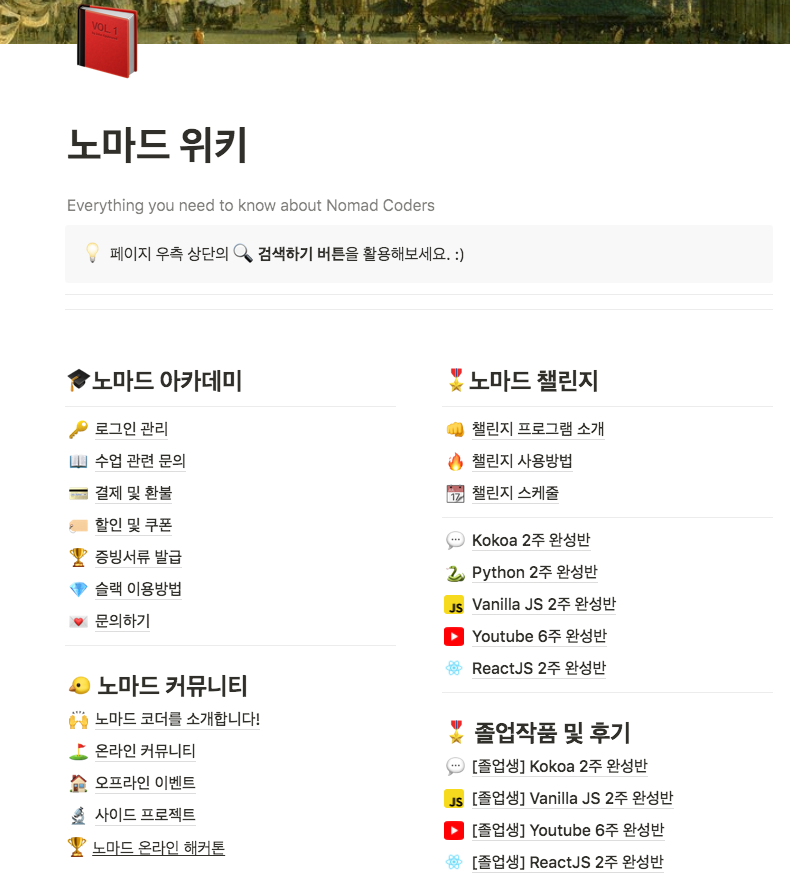Open 챌린지 스케줄 link
The height and width of the screenshot is (892, 790).
tap(515, 493)
